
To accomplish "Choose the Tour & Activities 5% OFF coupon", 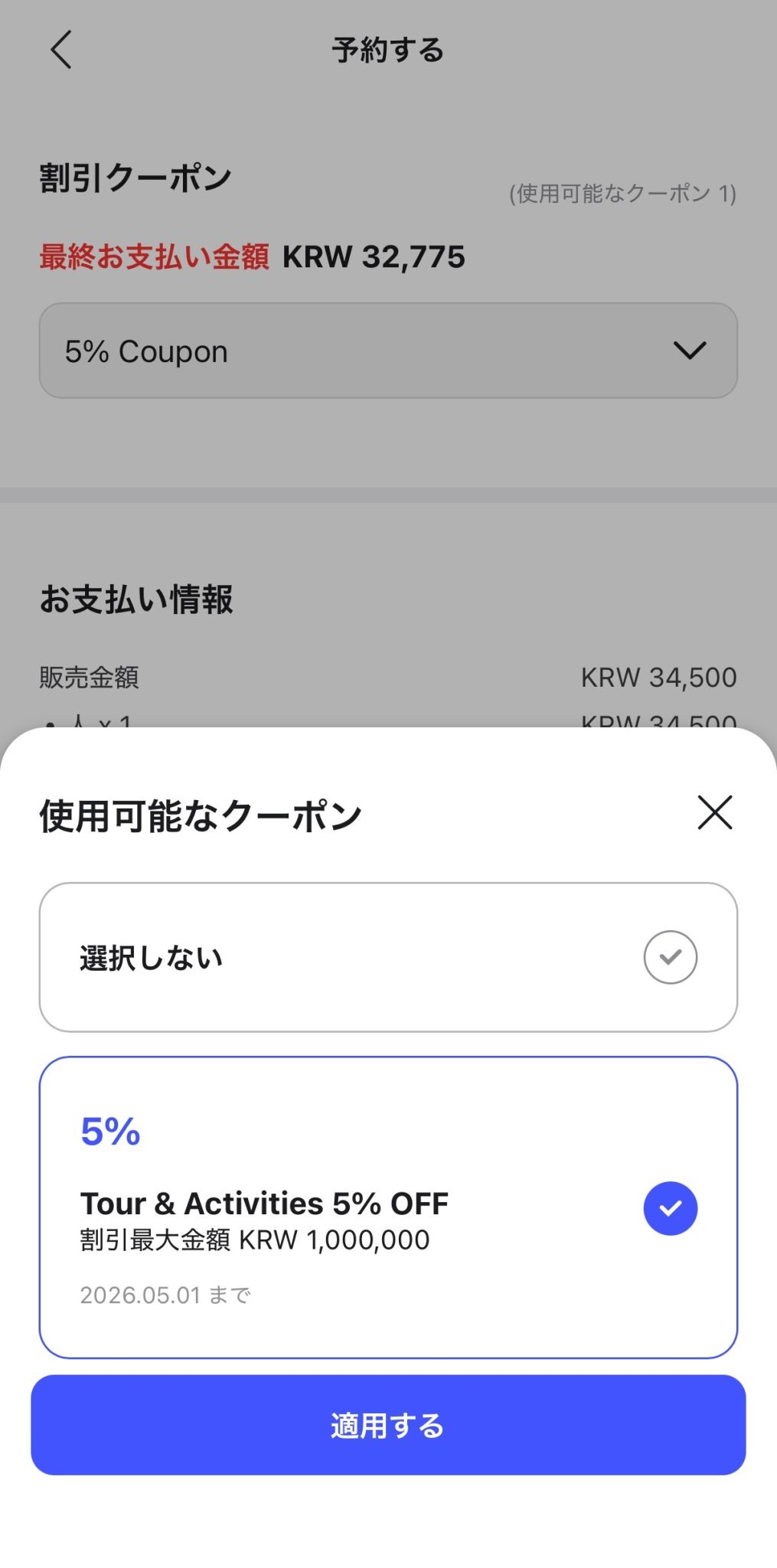I will (388, 1207).
